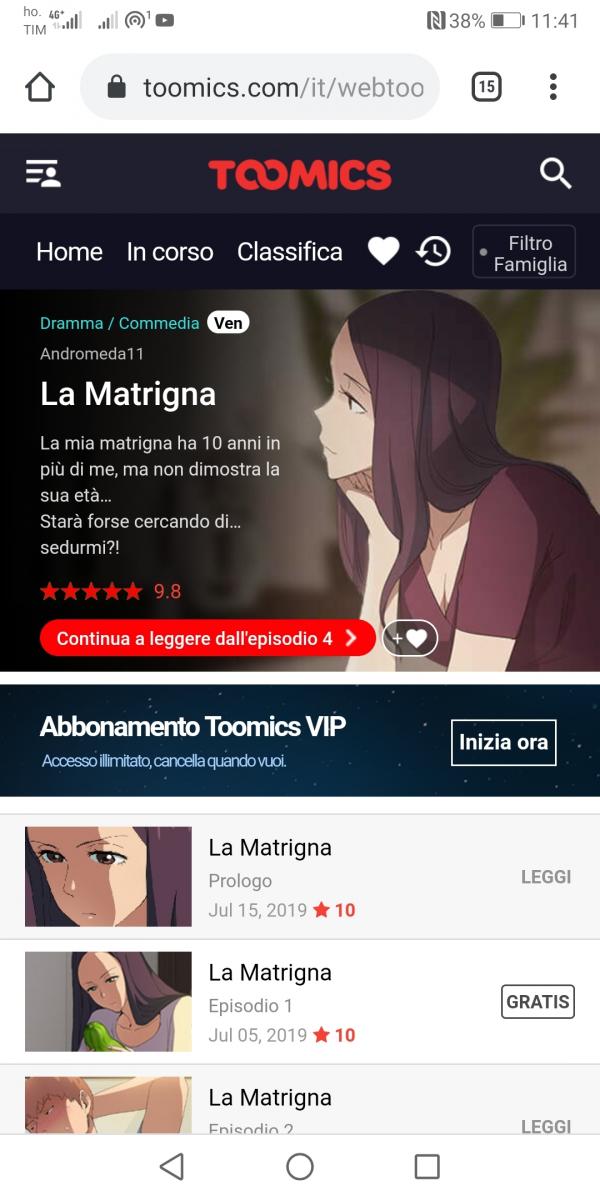Open the user menu drawer icon
The image size is (600, 1200).
43,174
